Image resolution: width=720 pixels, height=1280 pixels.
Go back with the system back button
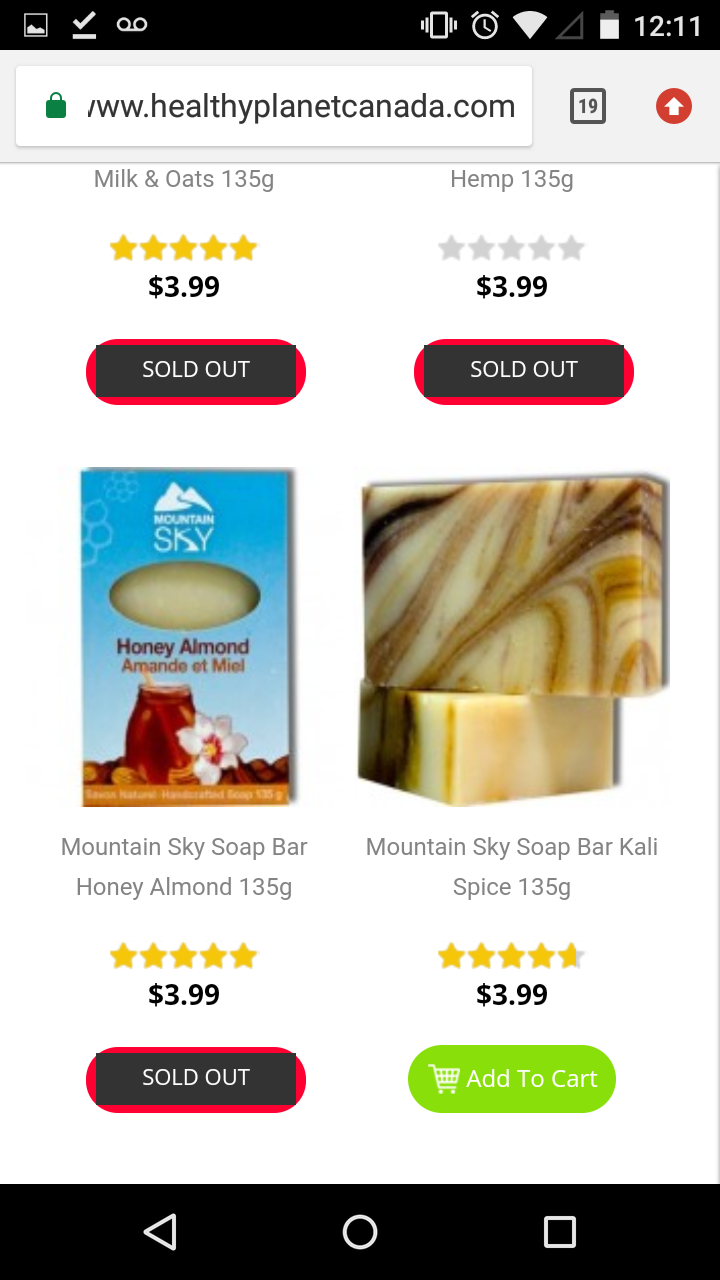160,1232
